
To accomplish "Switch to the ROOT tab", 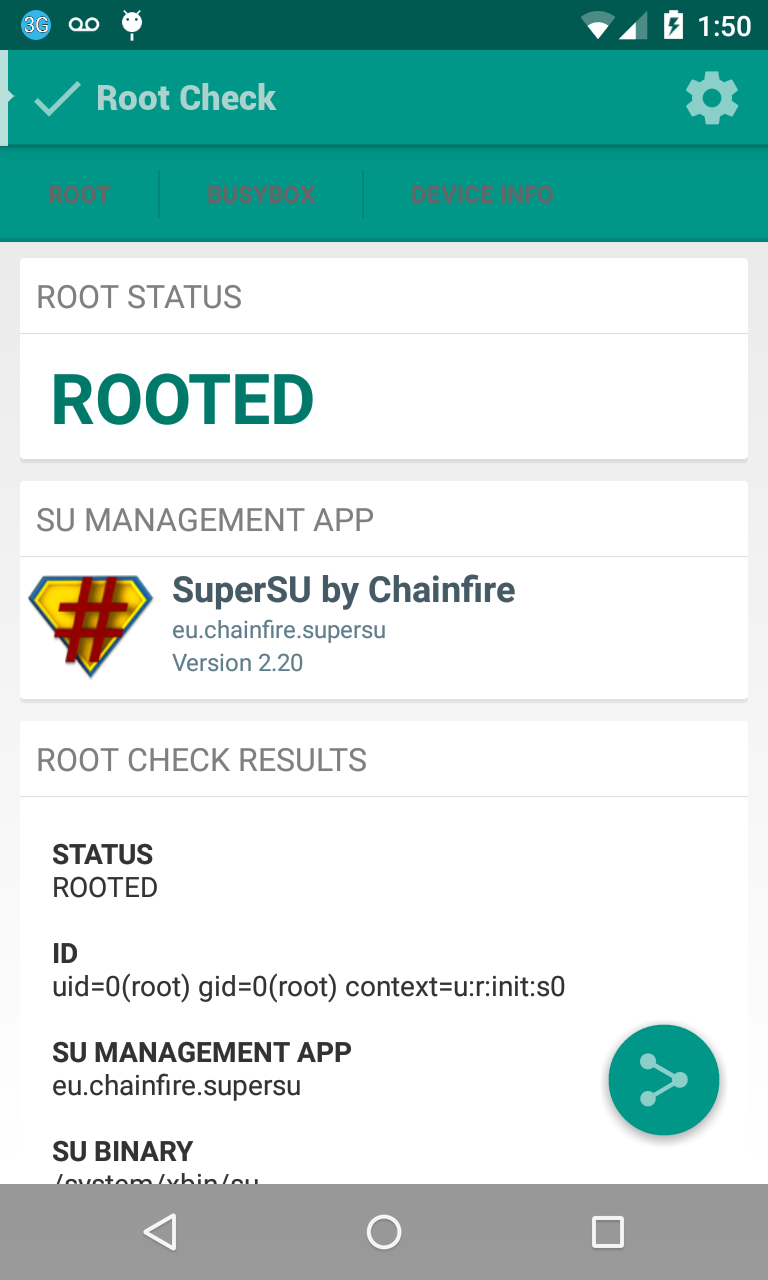I will 80,194.
